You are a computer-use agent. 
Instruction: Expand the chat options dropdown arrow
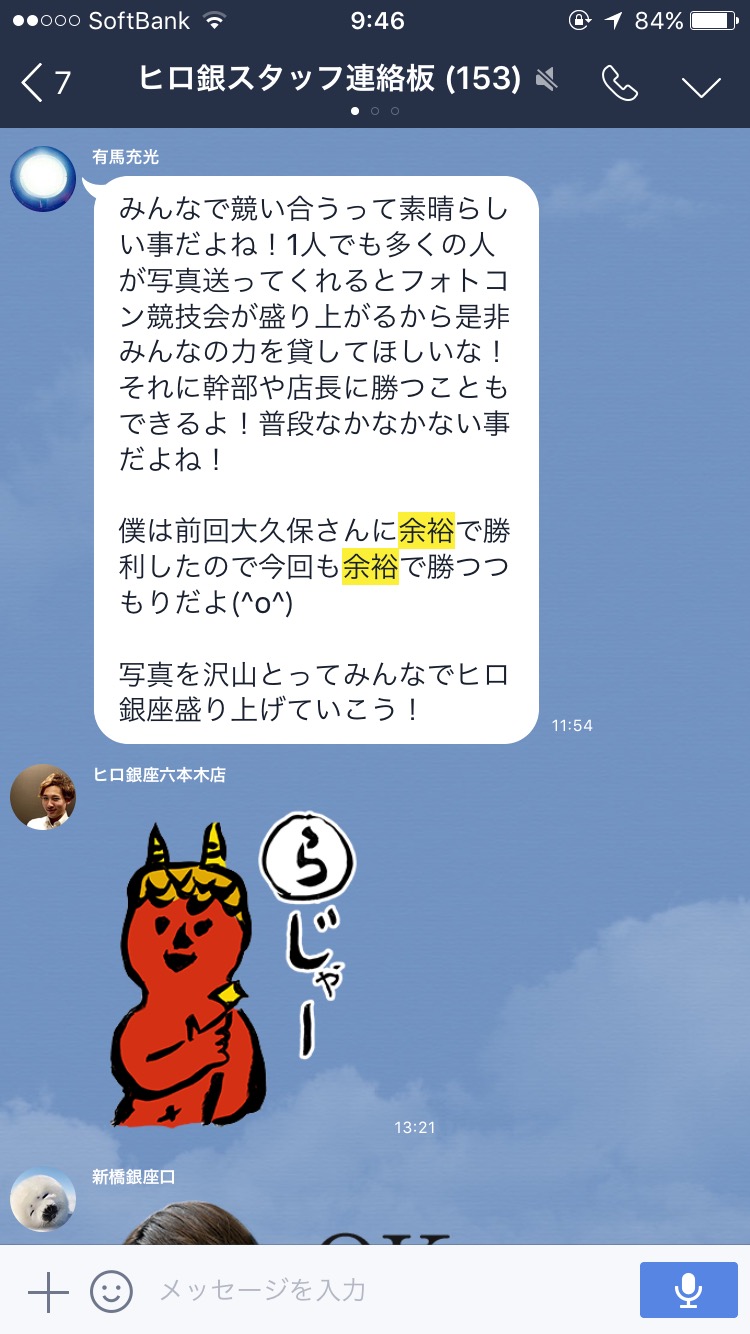click(x=701, y=86)
